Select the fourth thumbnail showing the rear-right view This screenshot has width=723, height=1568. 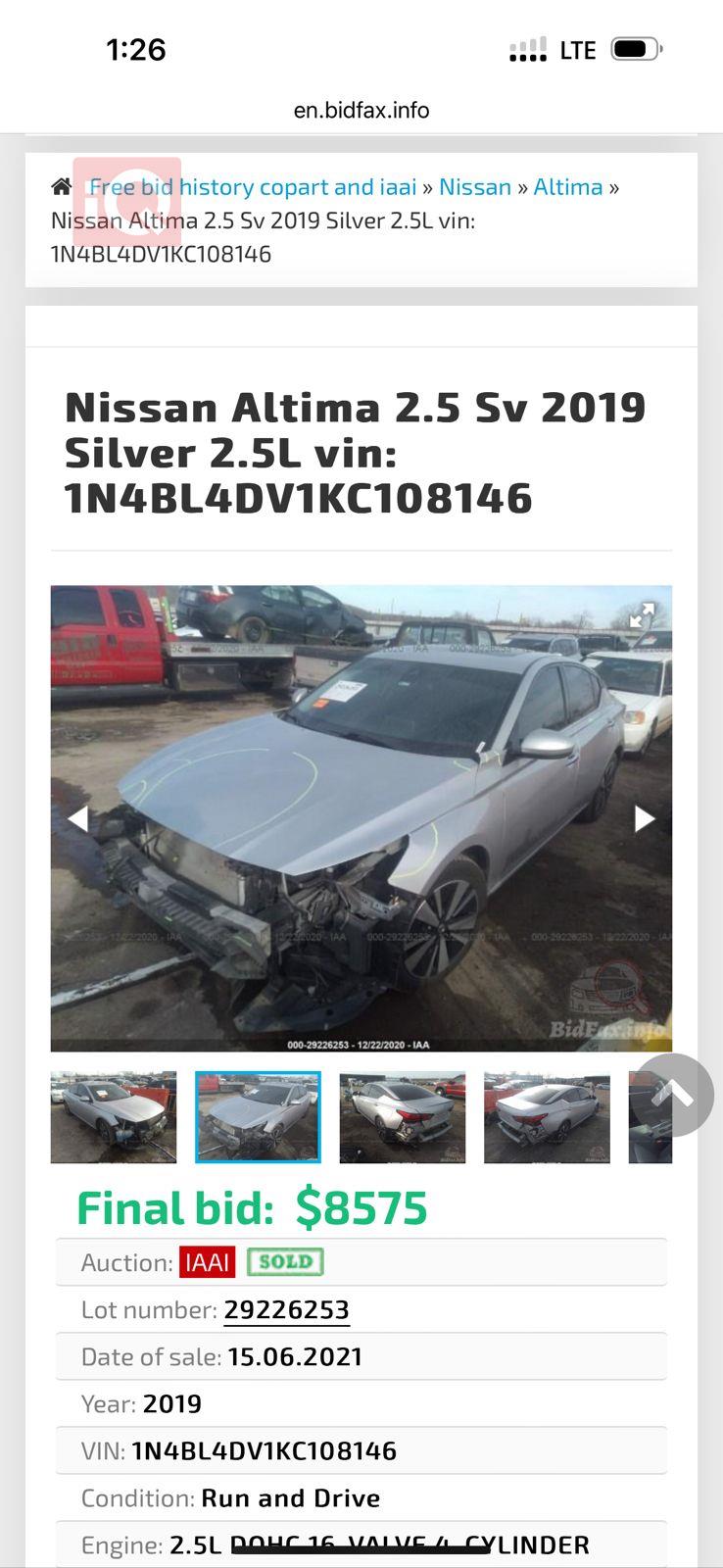547,1117
